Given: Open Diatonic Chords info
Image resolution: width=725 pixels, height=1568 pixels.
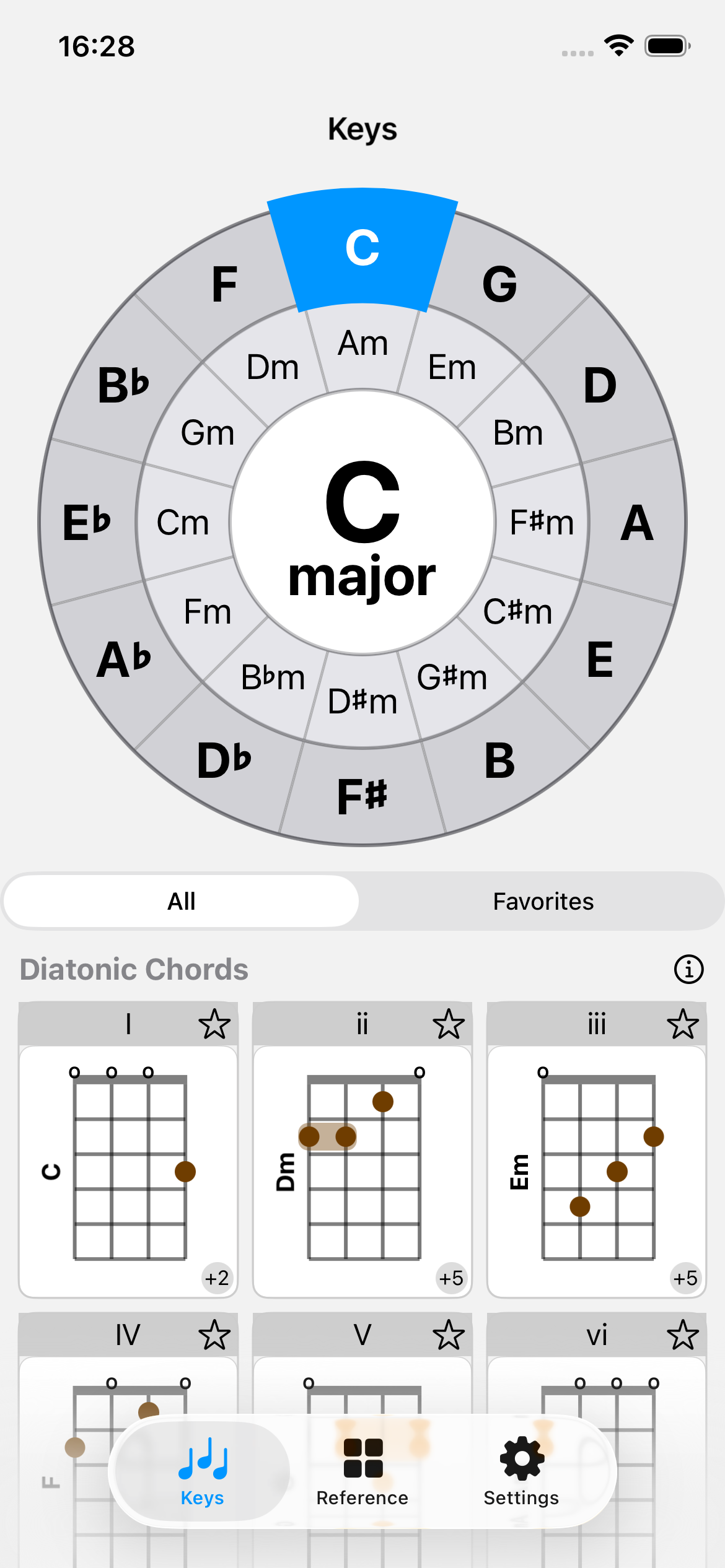Looking at the screenshot, I should coord(688,969).
